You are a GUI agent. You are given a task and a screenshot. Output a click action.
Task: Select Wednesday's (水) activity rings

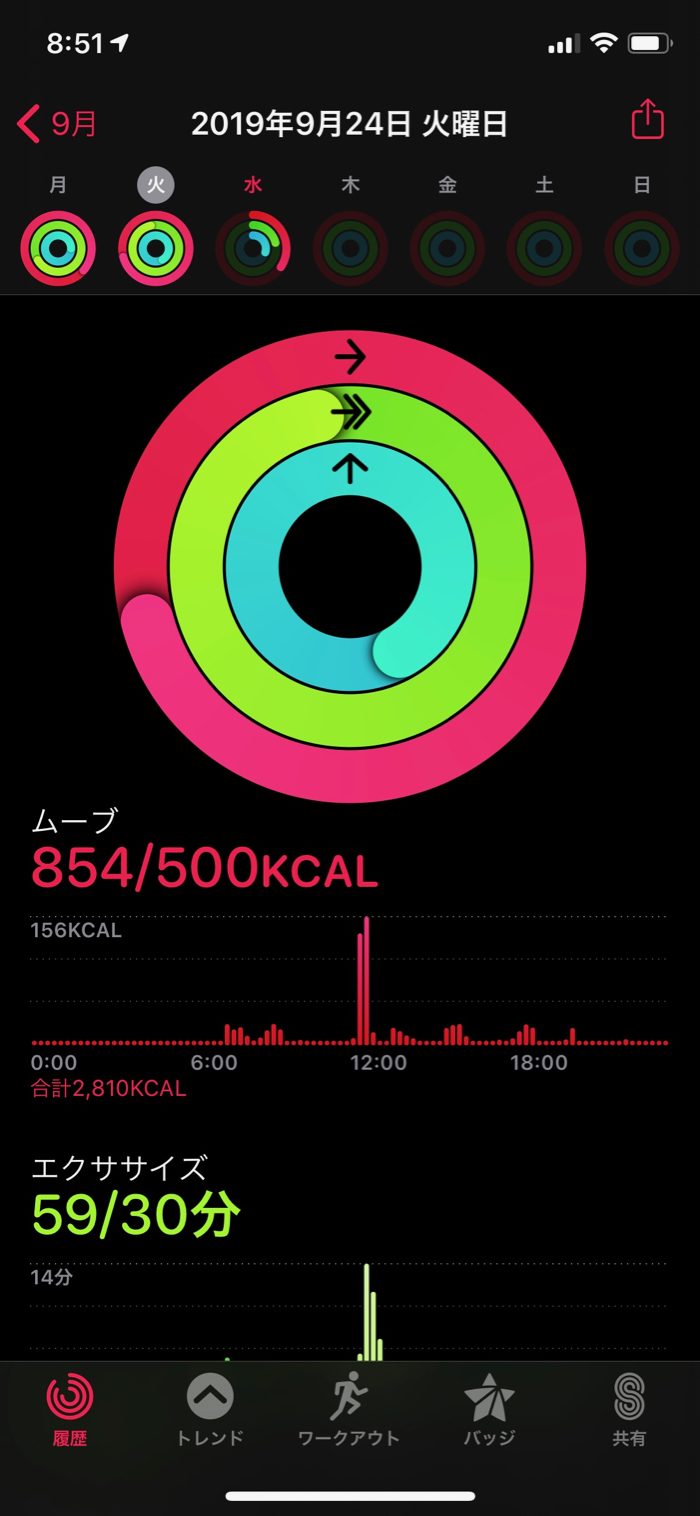tap(253, 248)
